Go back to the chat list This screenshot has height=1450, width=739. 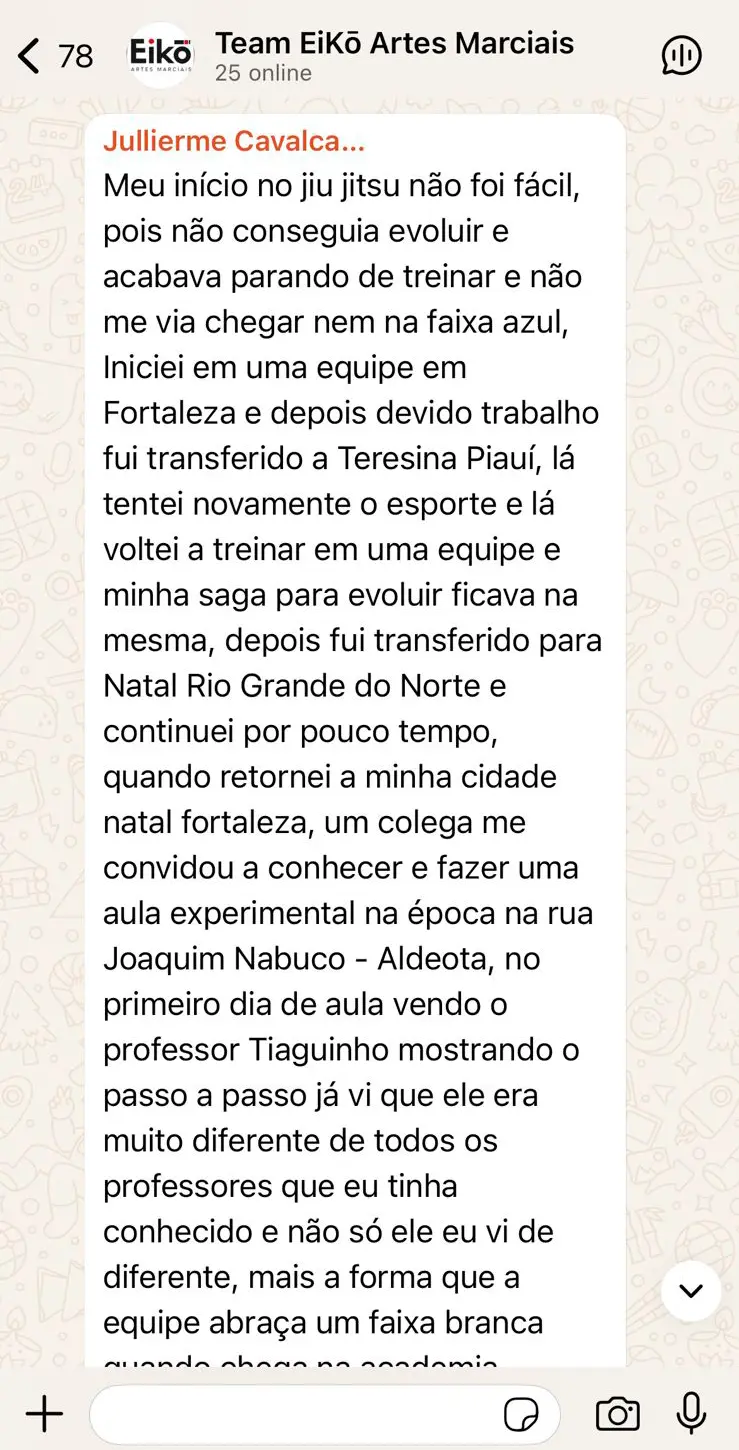55,56
